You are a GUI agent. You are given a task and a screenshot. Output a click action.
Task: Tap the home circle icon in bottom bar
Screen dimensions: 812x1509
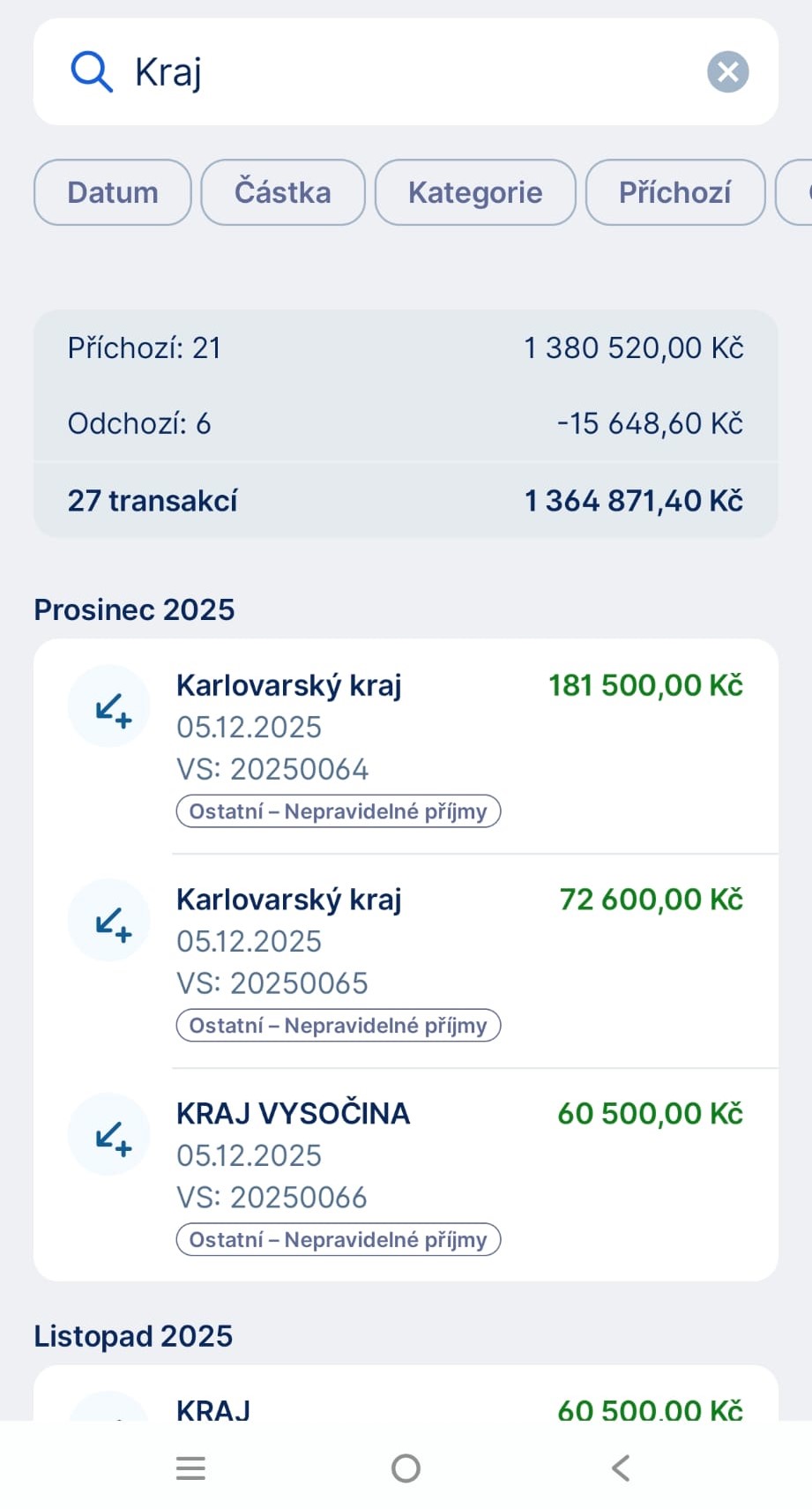(x=405, y=1468)
